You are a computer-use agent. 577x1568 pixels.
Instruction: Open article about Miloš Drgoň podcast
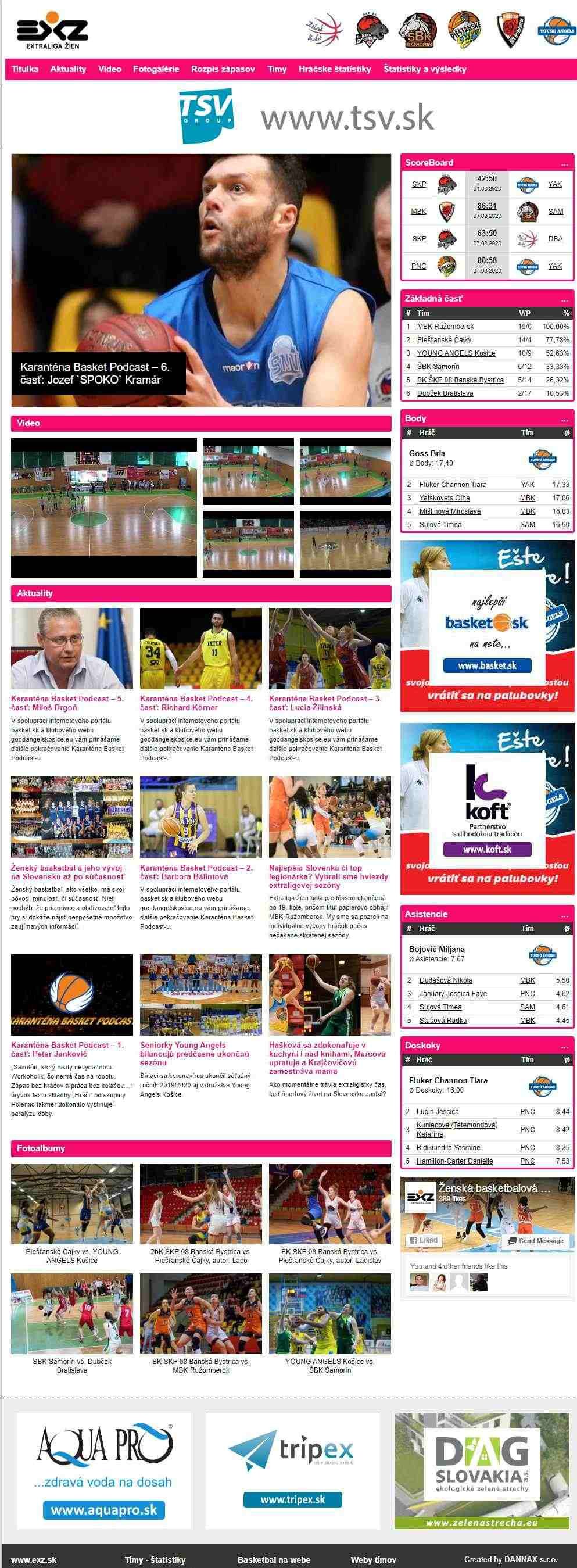tap(67, 703)
